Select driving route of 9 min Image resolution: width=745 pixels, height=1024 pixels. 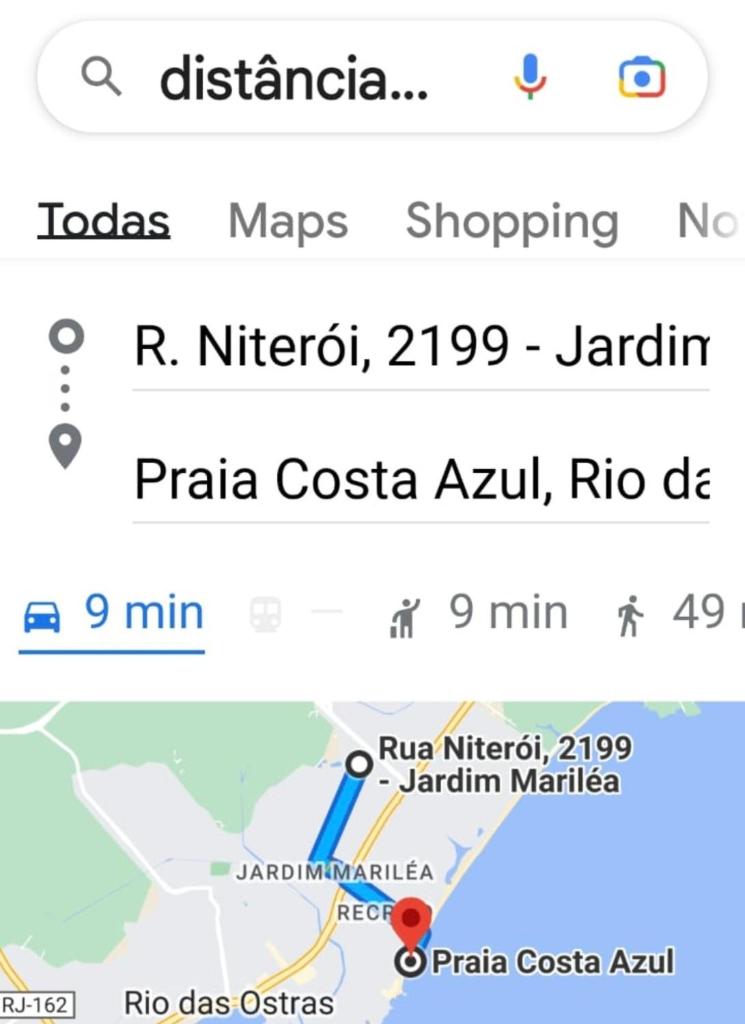coord(112,614)
